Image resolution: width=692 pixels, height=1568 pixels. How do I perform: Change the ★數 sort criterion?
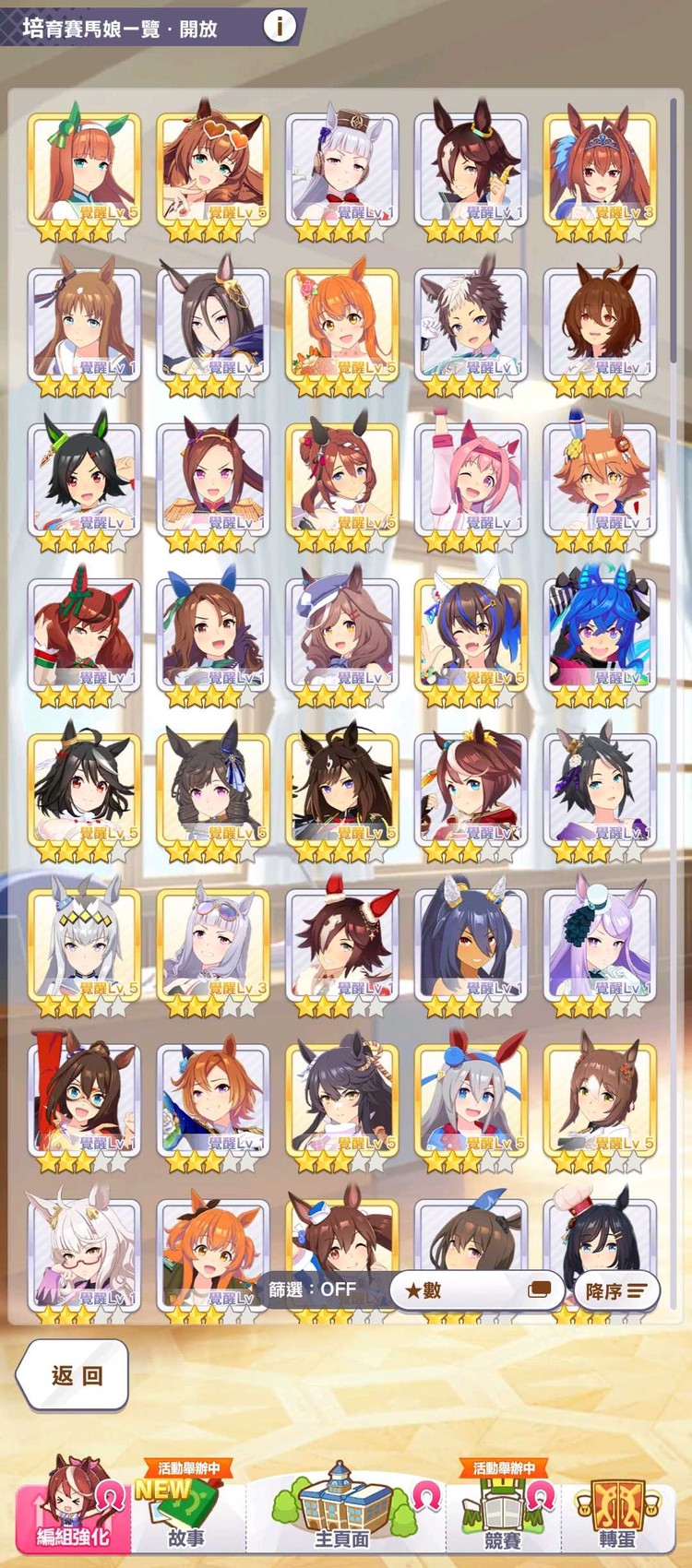[476, 1289]
